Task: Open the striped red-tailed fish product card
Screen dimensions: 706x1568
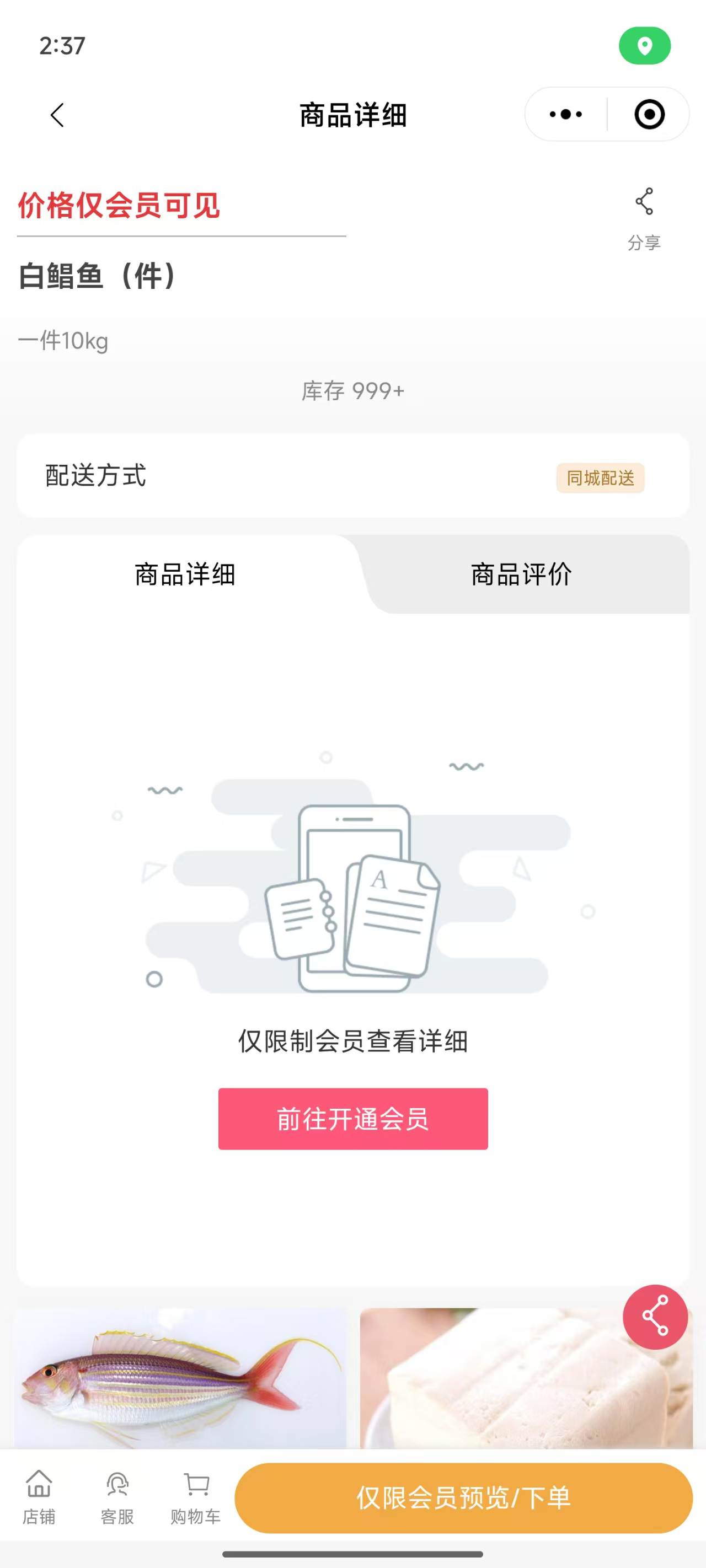Action: pos(180,1379)
